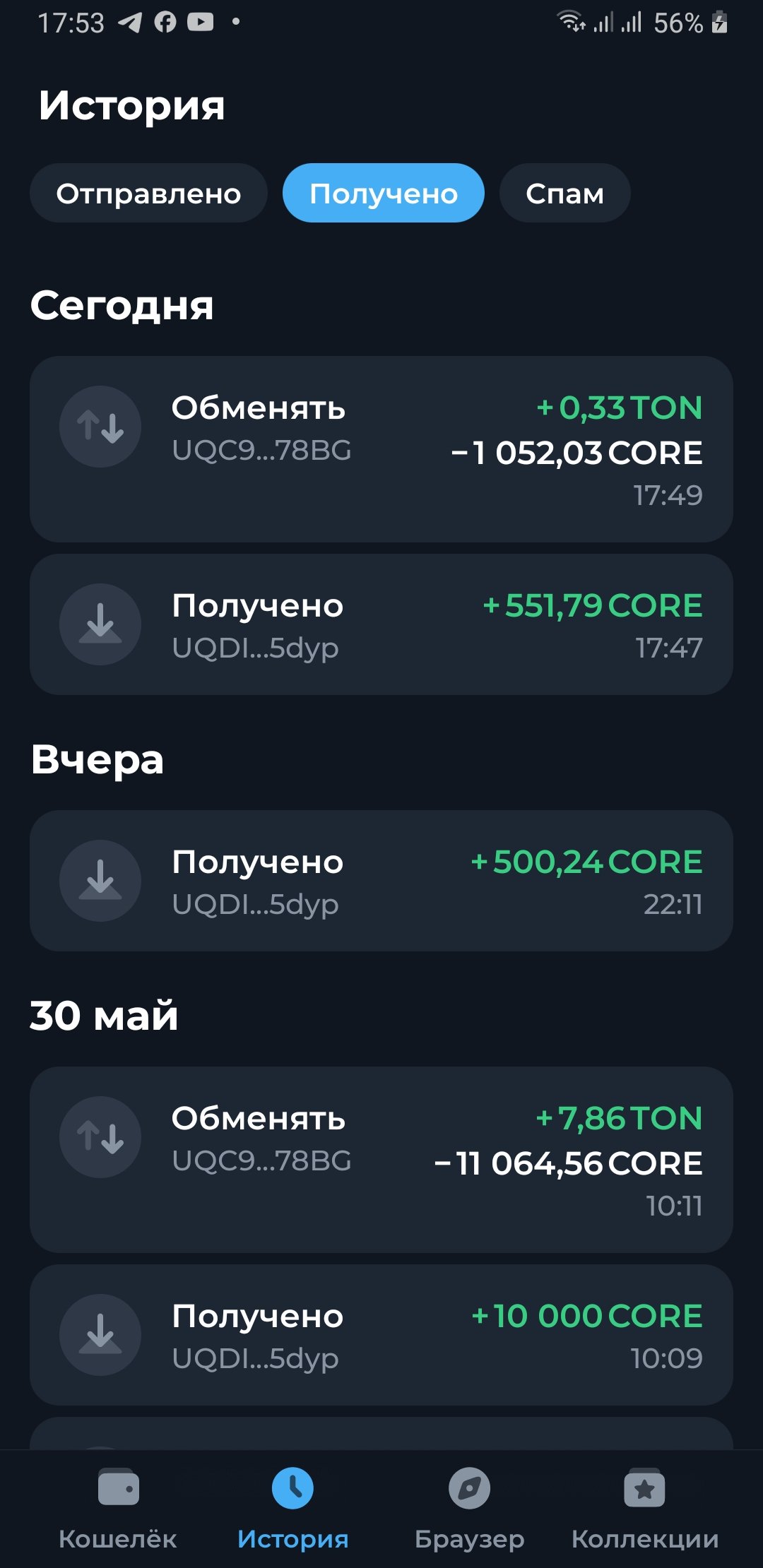Screen dimensions: 763x1568
Task: Select the Получено filter chip
Action: pos(384,193)
